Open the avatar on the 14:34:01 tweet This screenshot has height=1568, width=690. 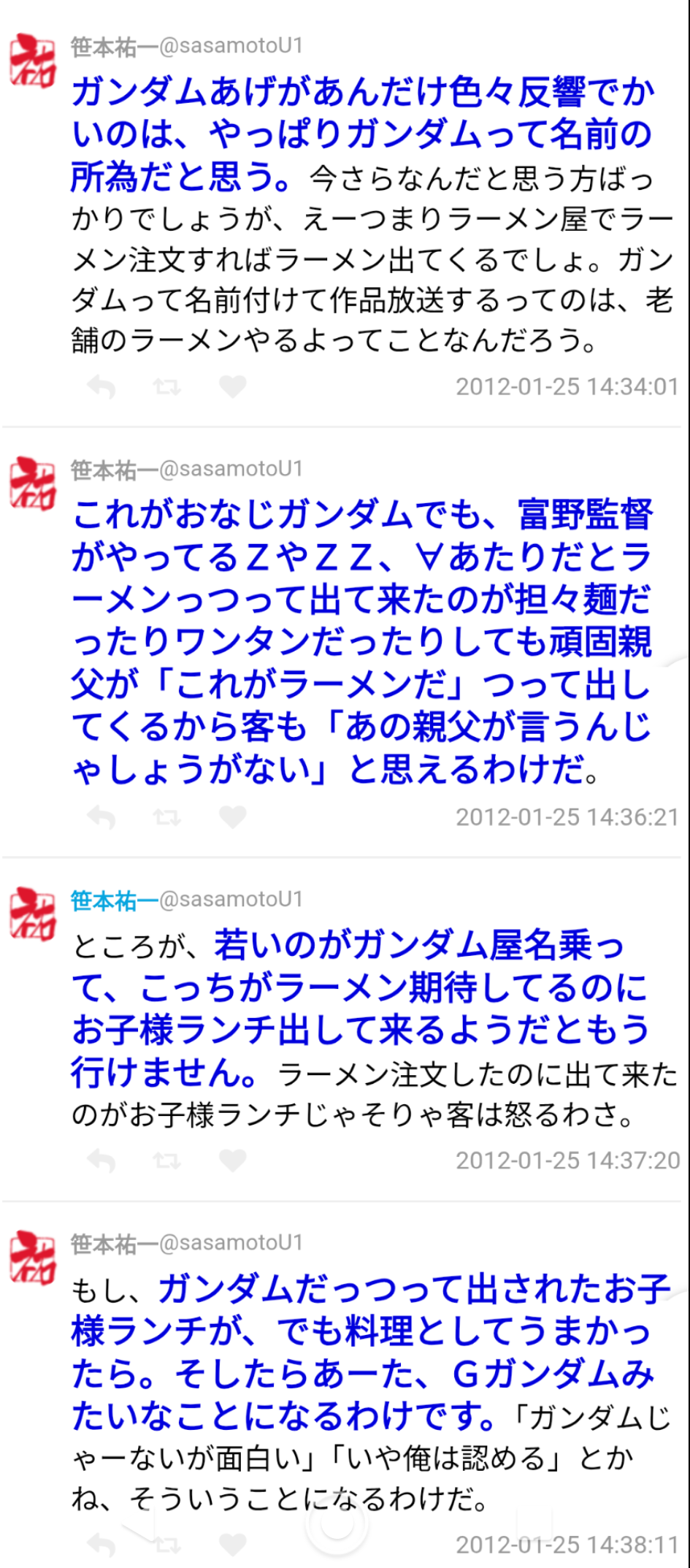[x=32, y=61]
